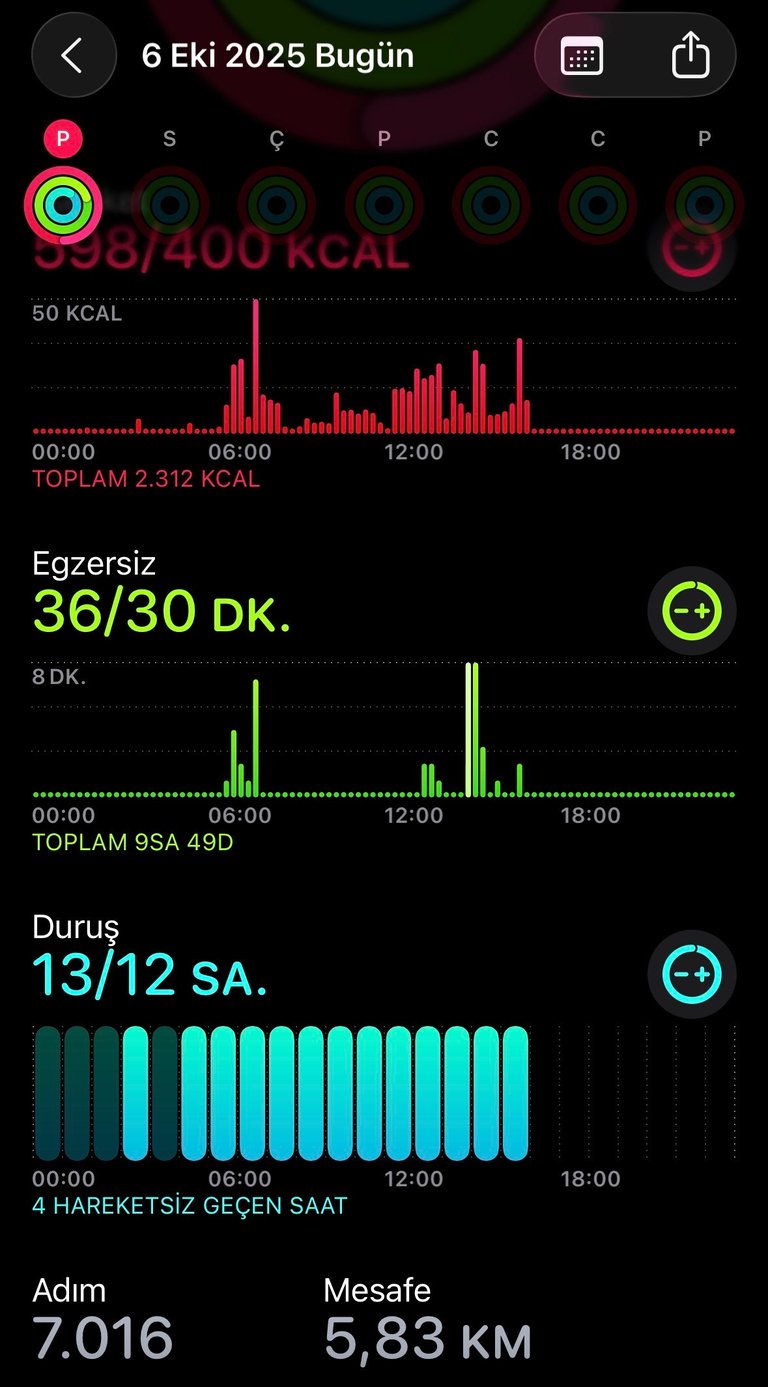Adjust the Egzersiz minutes goal
The height and width of the screenshot is (1387, 768).
[692, 610]
